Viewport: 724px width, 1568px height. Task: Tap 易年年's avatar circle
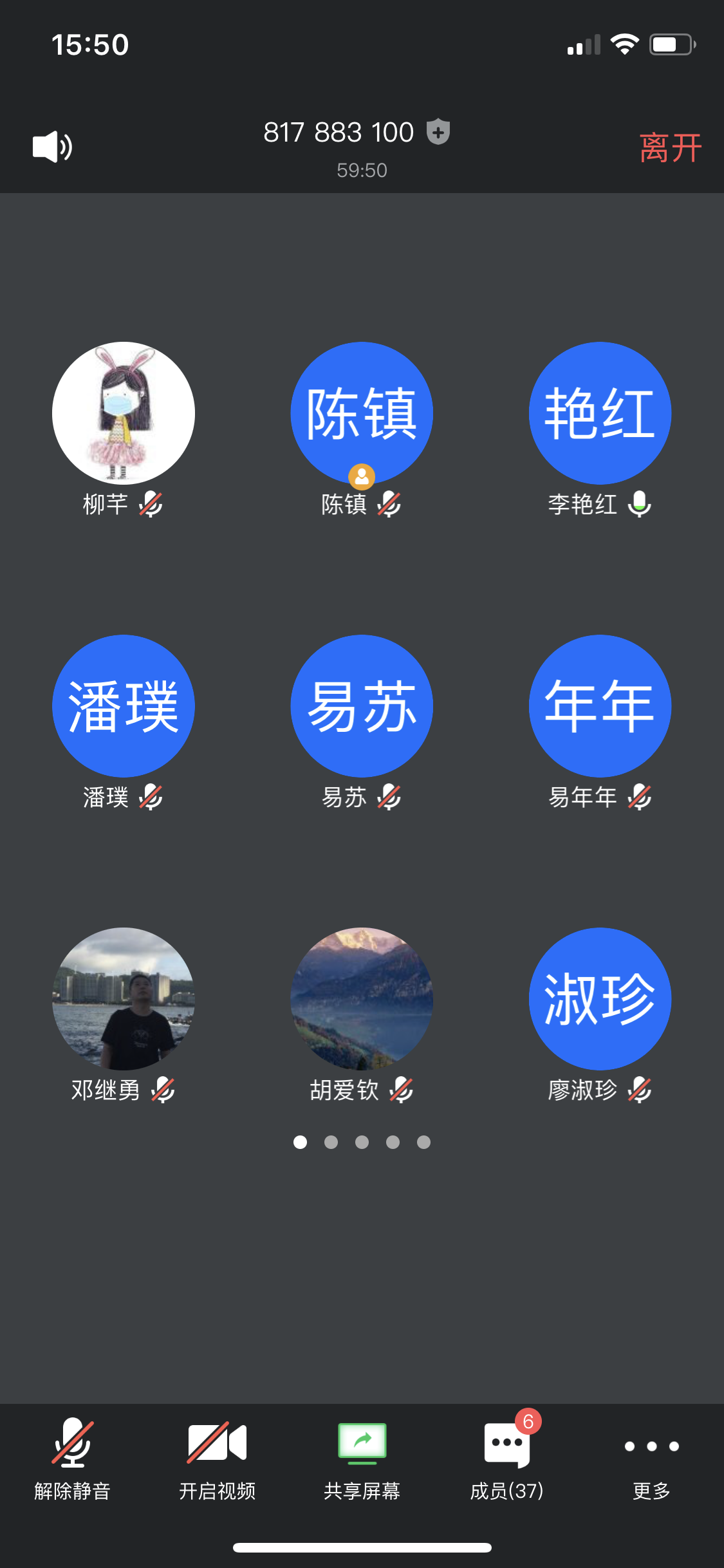(600, 706)
